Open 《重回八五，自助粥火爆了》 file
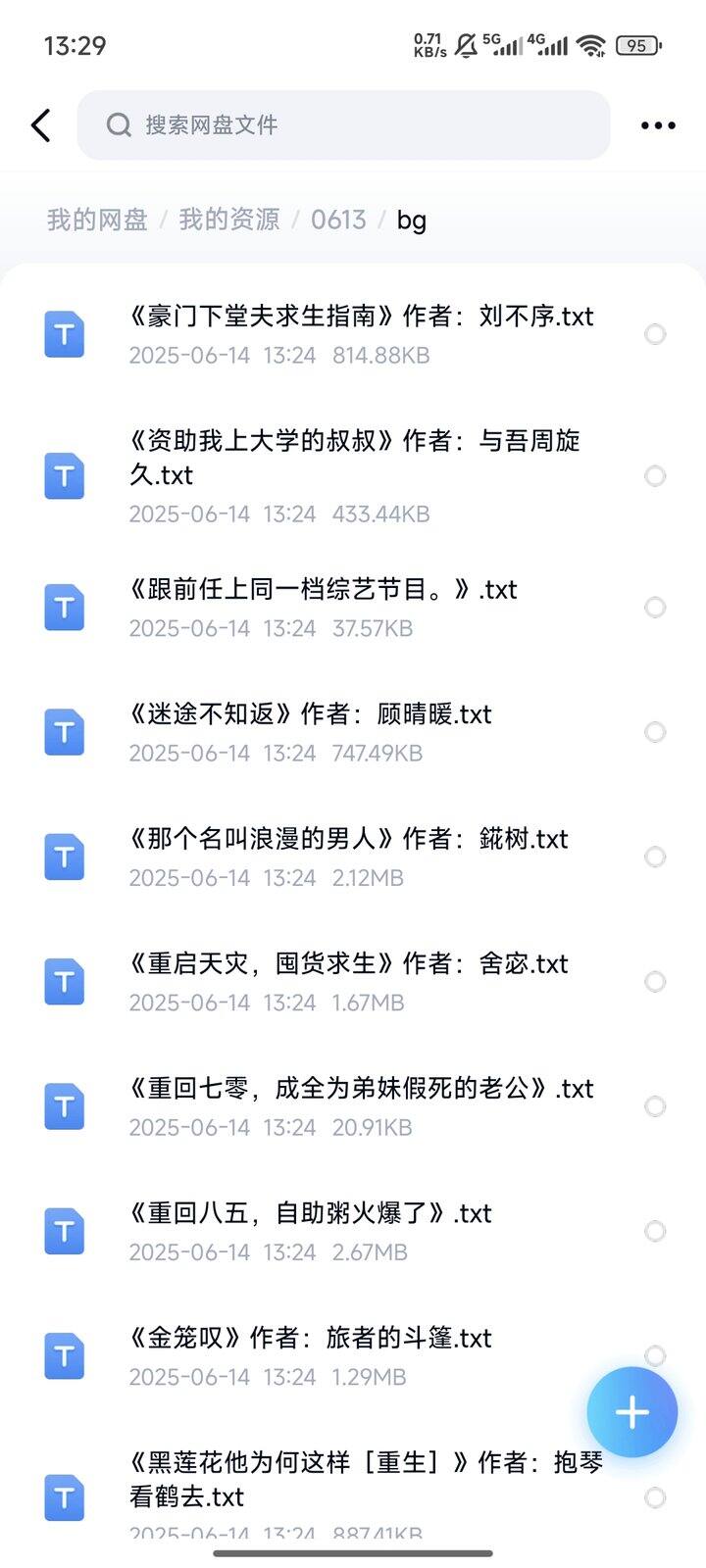 353,1231
